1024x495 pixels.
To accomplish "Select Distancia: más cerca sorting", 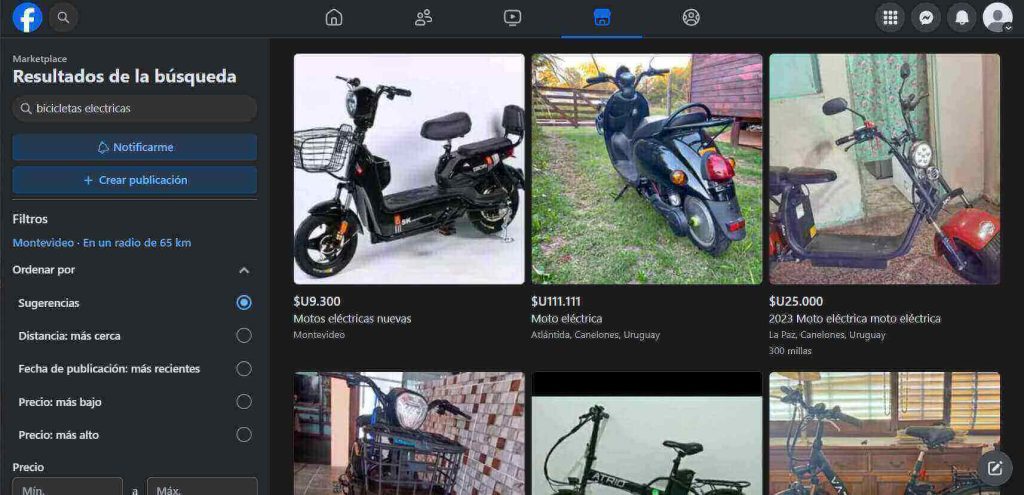I will click(243, 336).
